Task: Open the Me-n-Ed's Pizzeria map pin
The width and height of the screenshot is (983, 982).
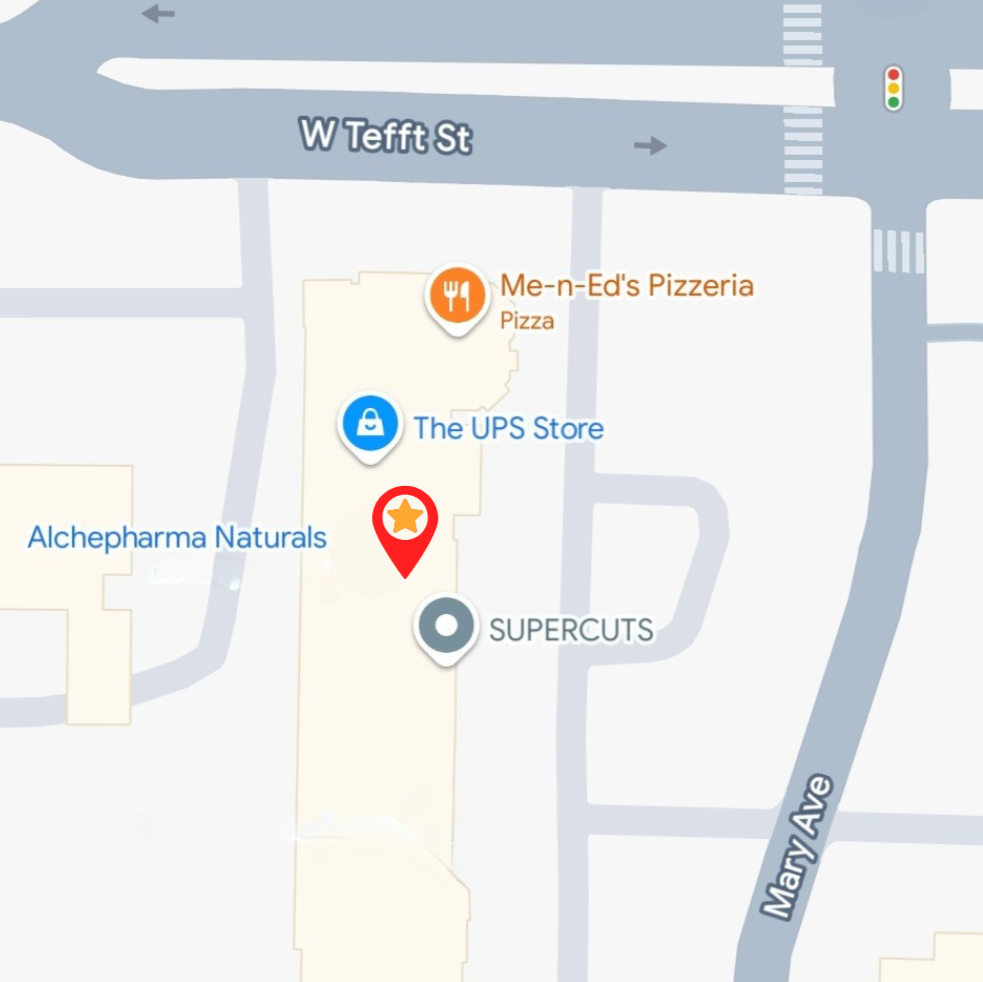Action: 458,297
